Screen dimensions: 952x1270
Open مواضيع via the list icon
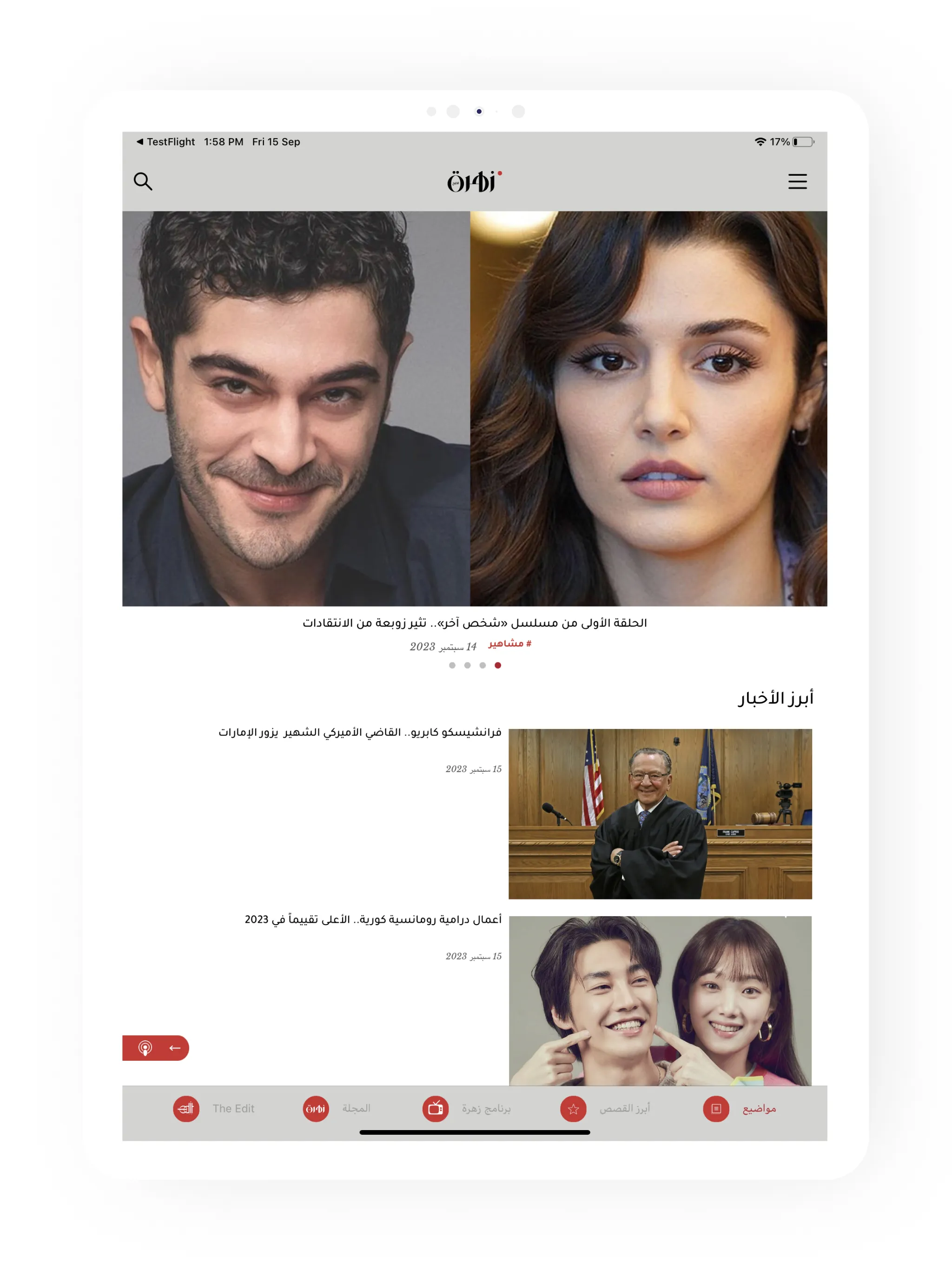(x=715, y=1109)
